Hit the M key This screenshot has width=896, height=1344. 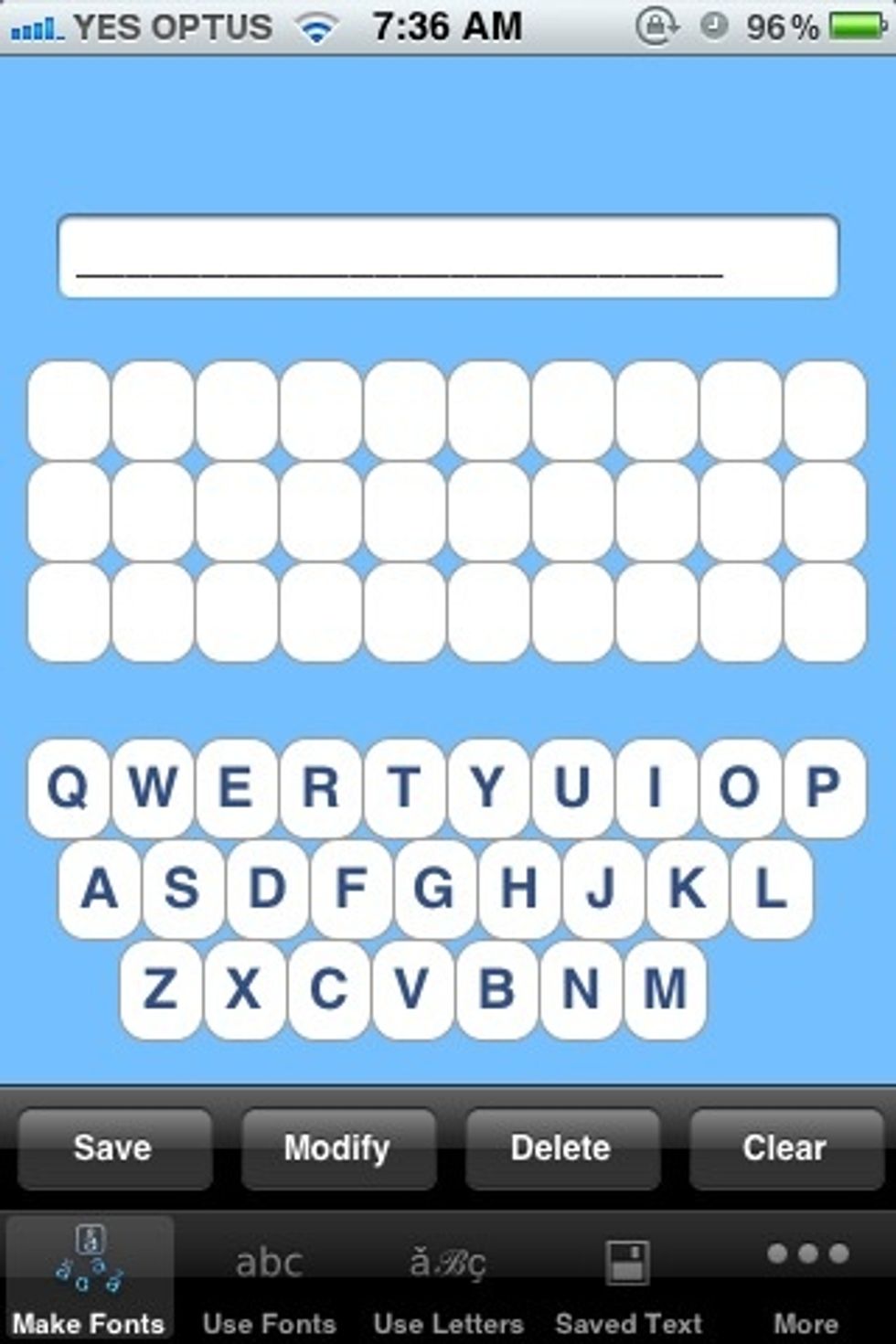(665, 989)
